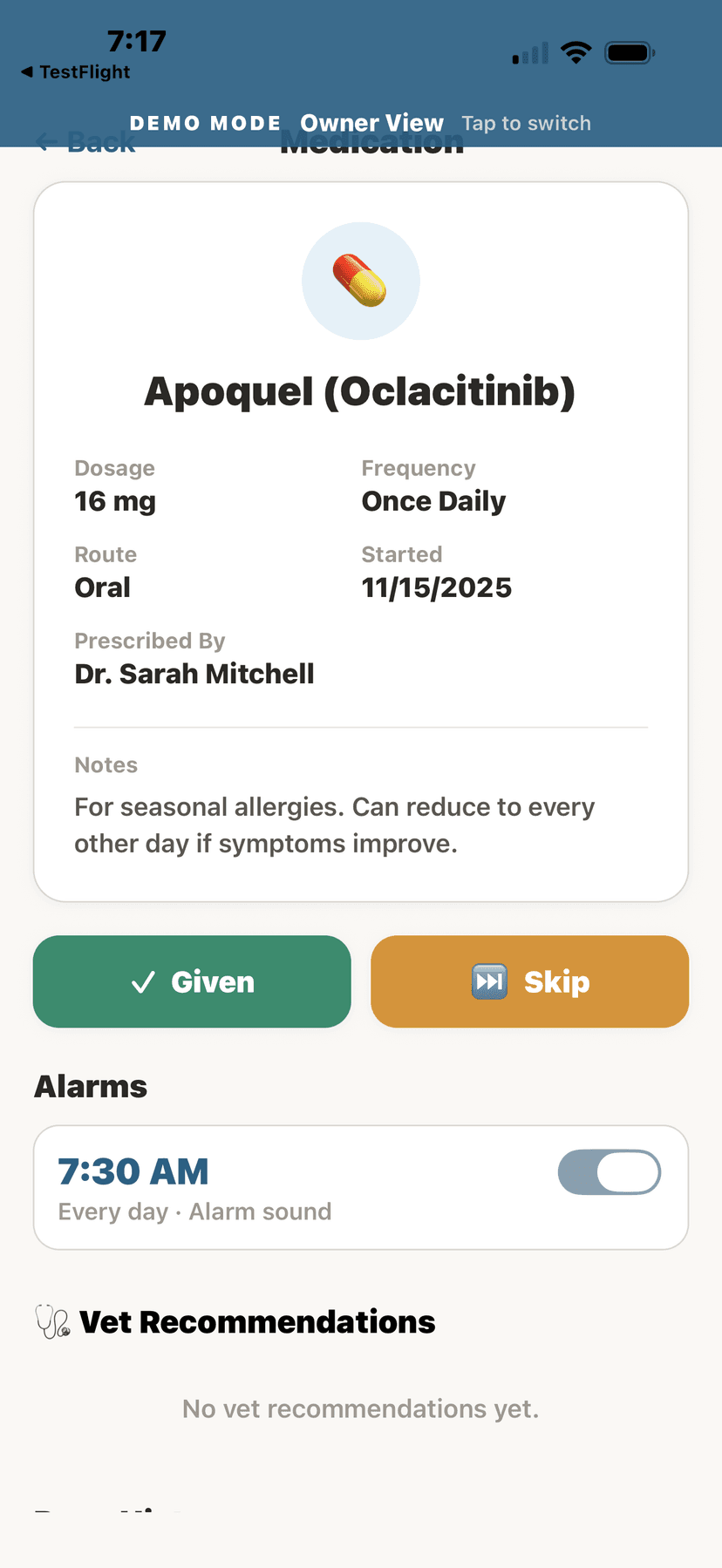This screenshot has width=722, height=1568.
Task: Tap the battery indicator icon
Action: [629, 51]
